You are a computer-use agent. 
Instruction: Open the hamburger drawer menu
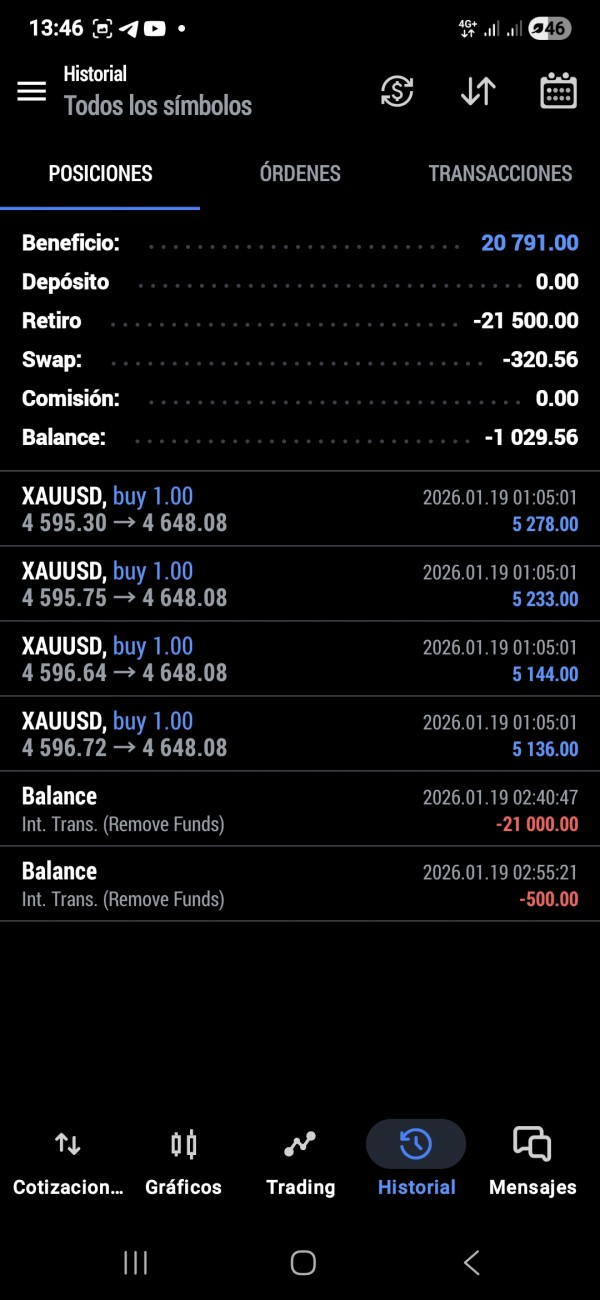click(32, 91)
